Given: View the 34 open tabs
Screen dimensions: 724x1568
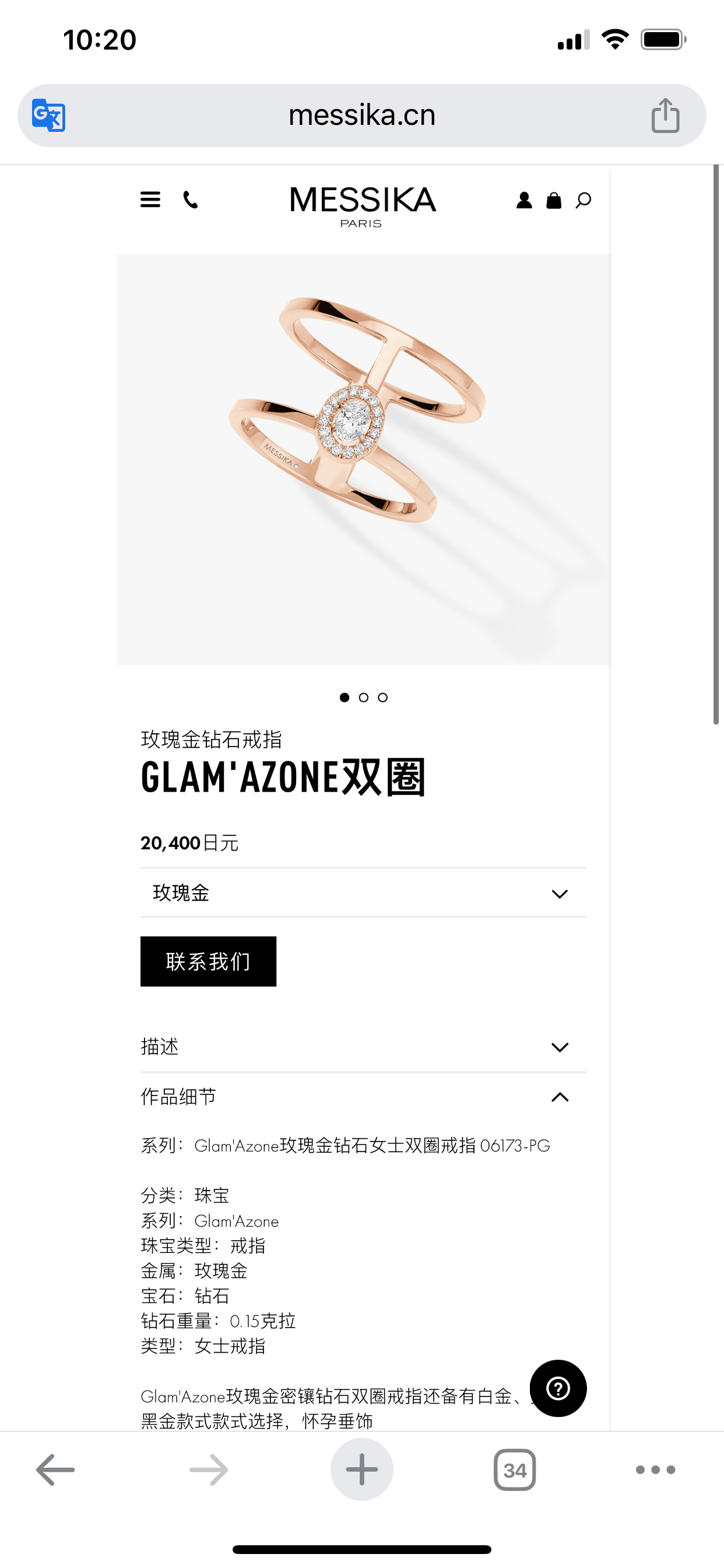Looking at the screenshot, I should point(515,1469).
